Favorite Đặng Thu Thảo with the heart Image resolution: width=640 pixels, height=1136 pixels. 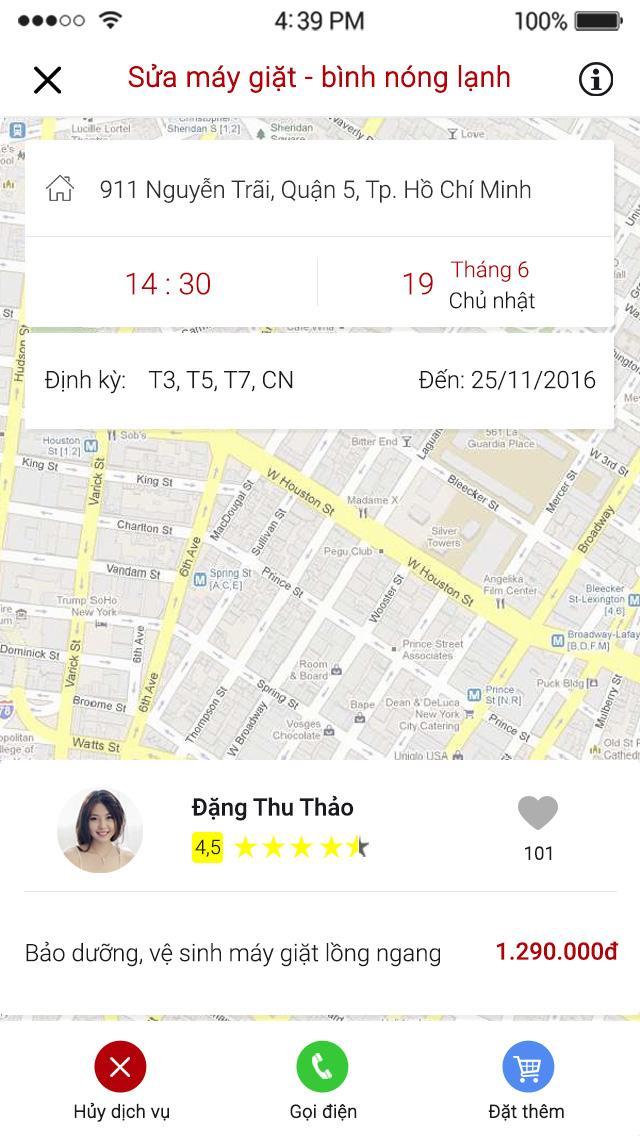tap(538, 814)
